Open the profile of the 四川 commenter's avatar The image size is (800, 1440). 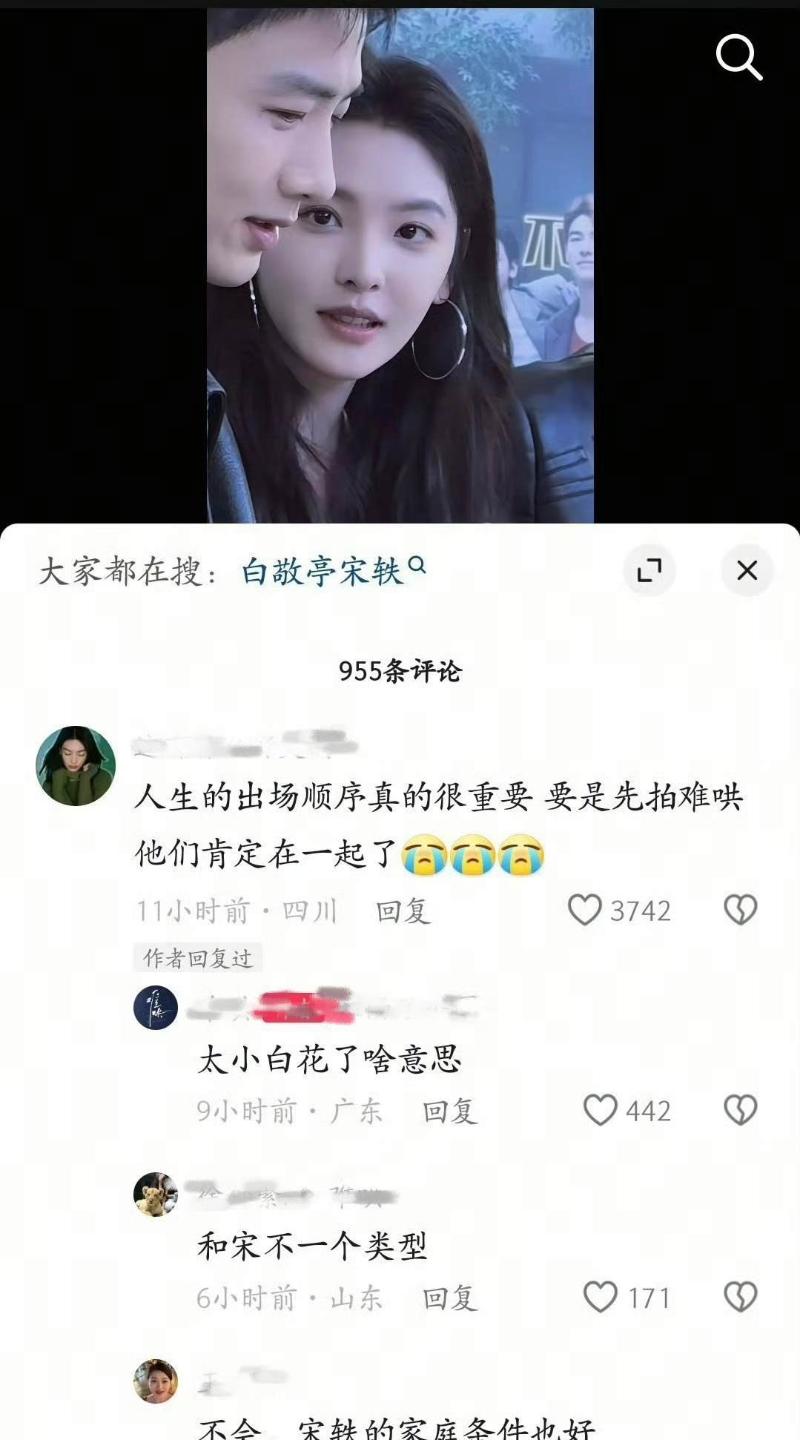pyautogui.click(x=76, y=766)
